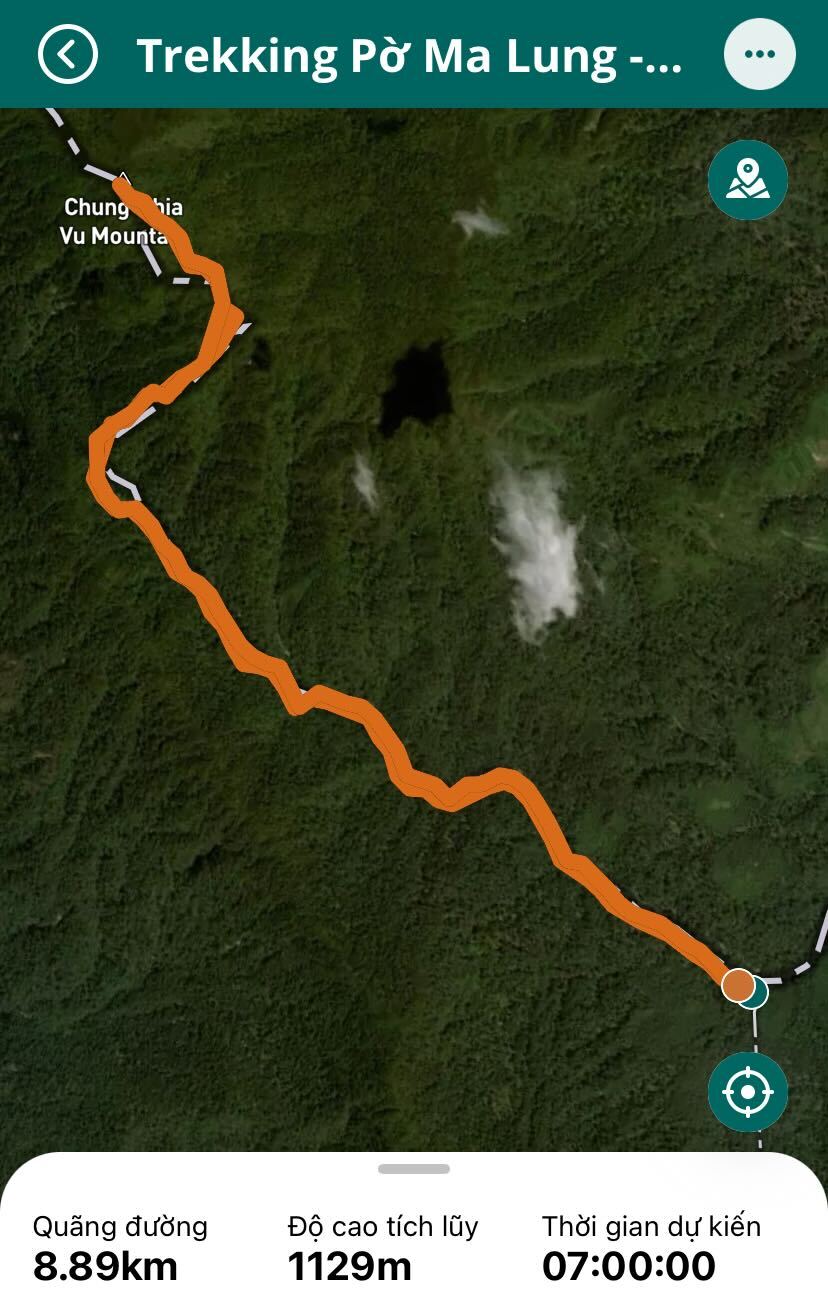The height and width of the screenshot is (1298, 828).
Task: Open the three-dot overflow menu
Action: [x=759, y=55]
